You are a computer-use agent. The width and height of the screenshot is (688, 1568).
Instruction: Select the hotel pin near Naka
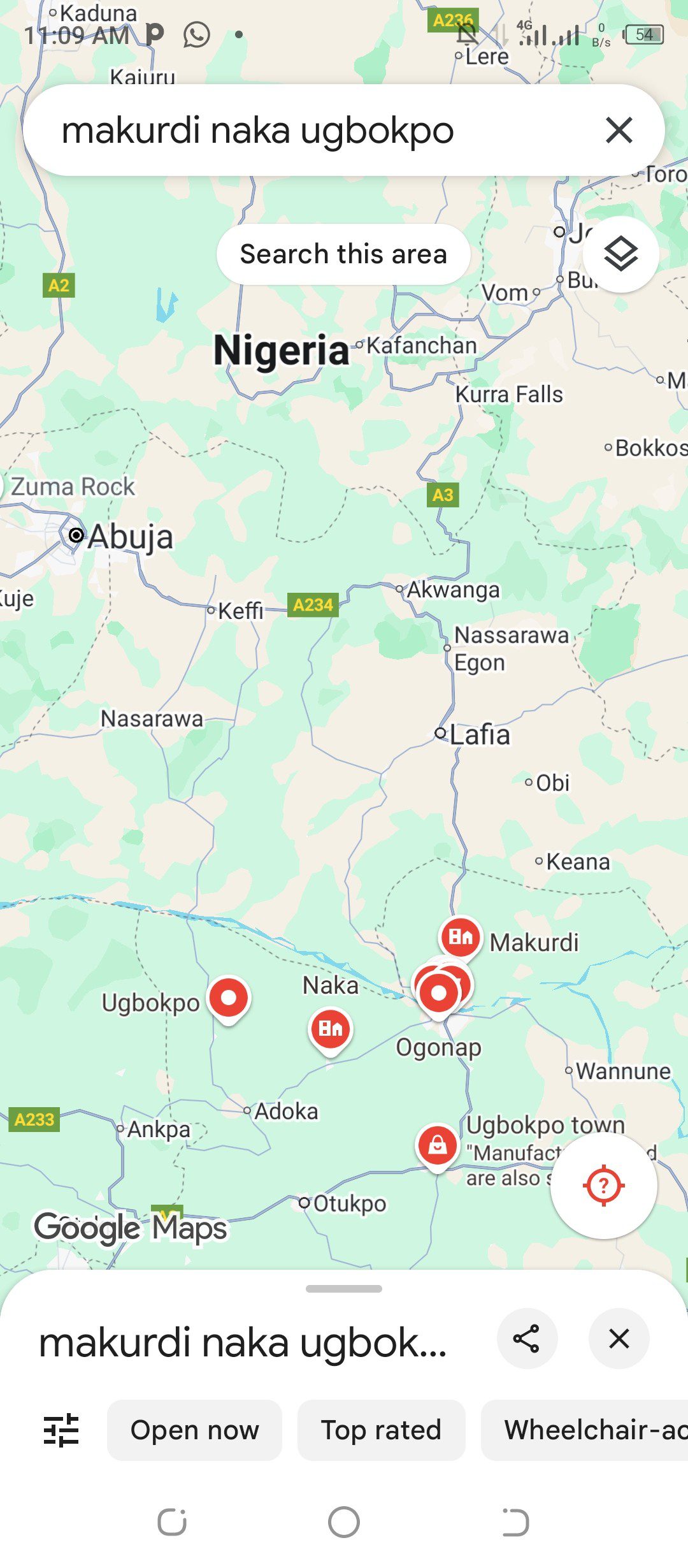(331, 1027)
